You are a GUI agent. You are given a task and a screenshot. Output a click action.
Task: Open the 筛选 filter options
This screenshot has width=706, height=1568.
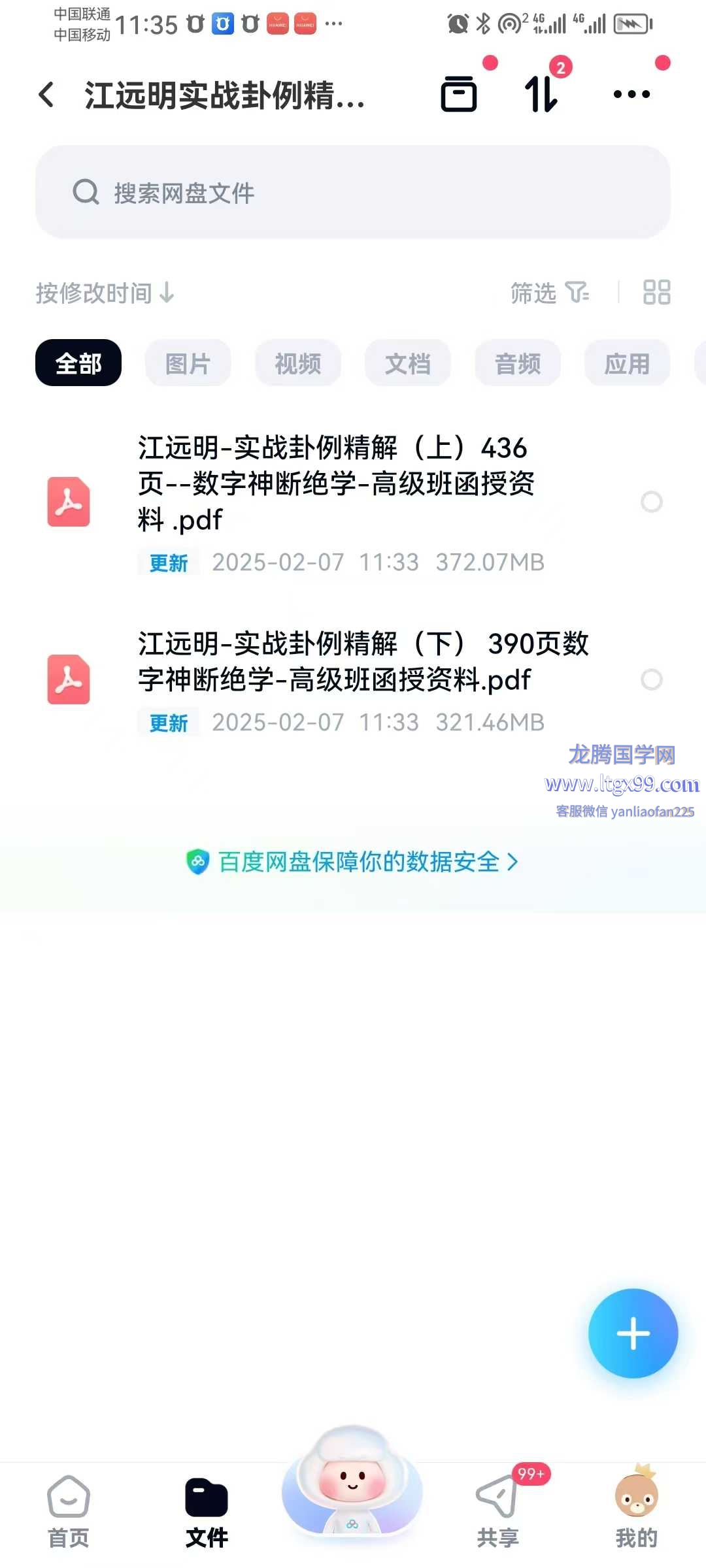click(x=549, y=293)
